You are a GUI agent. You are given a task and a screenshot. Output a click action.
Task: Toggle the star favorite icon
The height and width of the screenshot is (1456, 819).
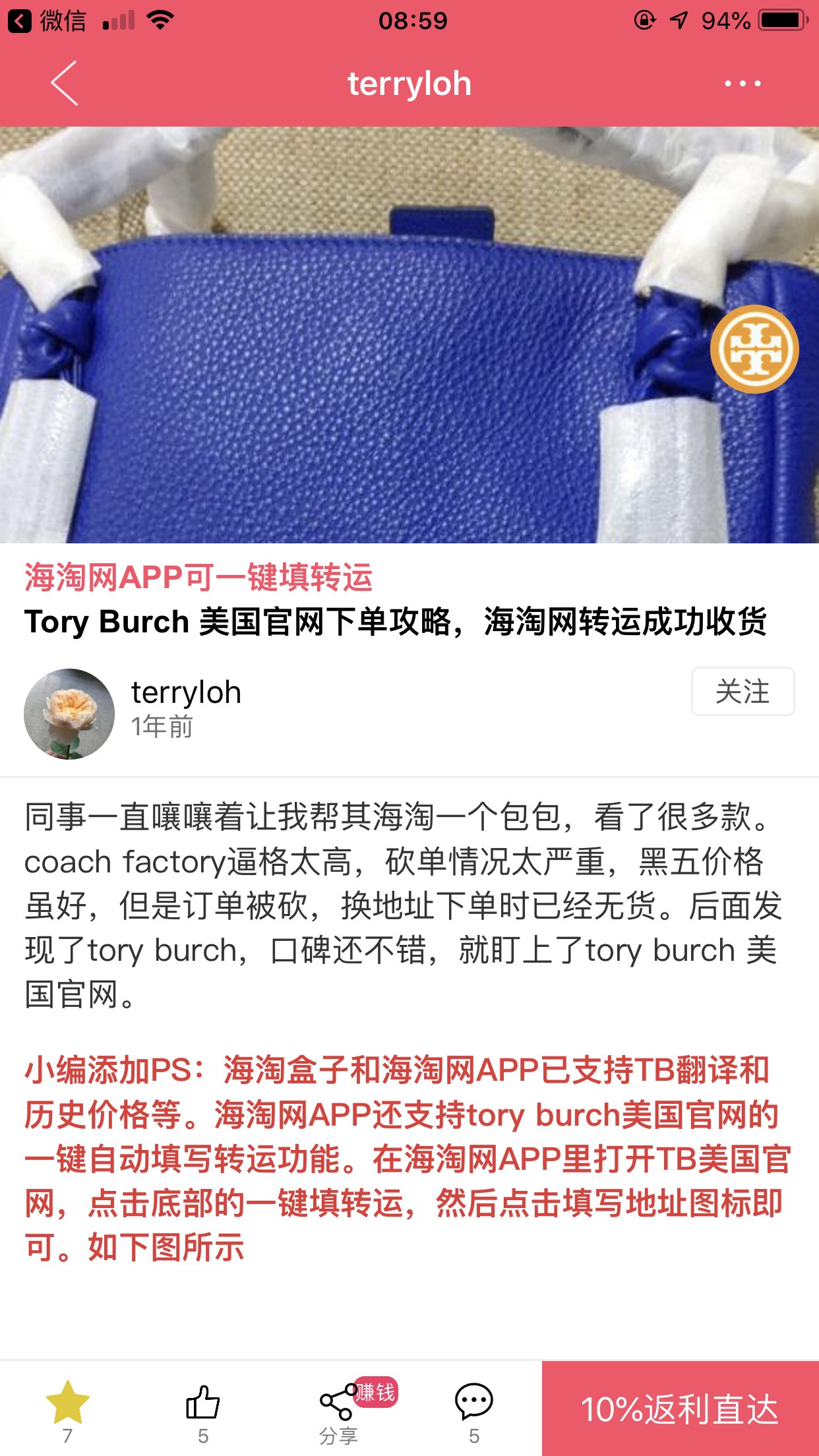click(67, 1404)
